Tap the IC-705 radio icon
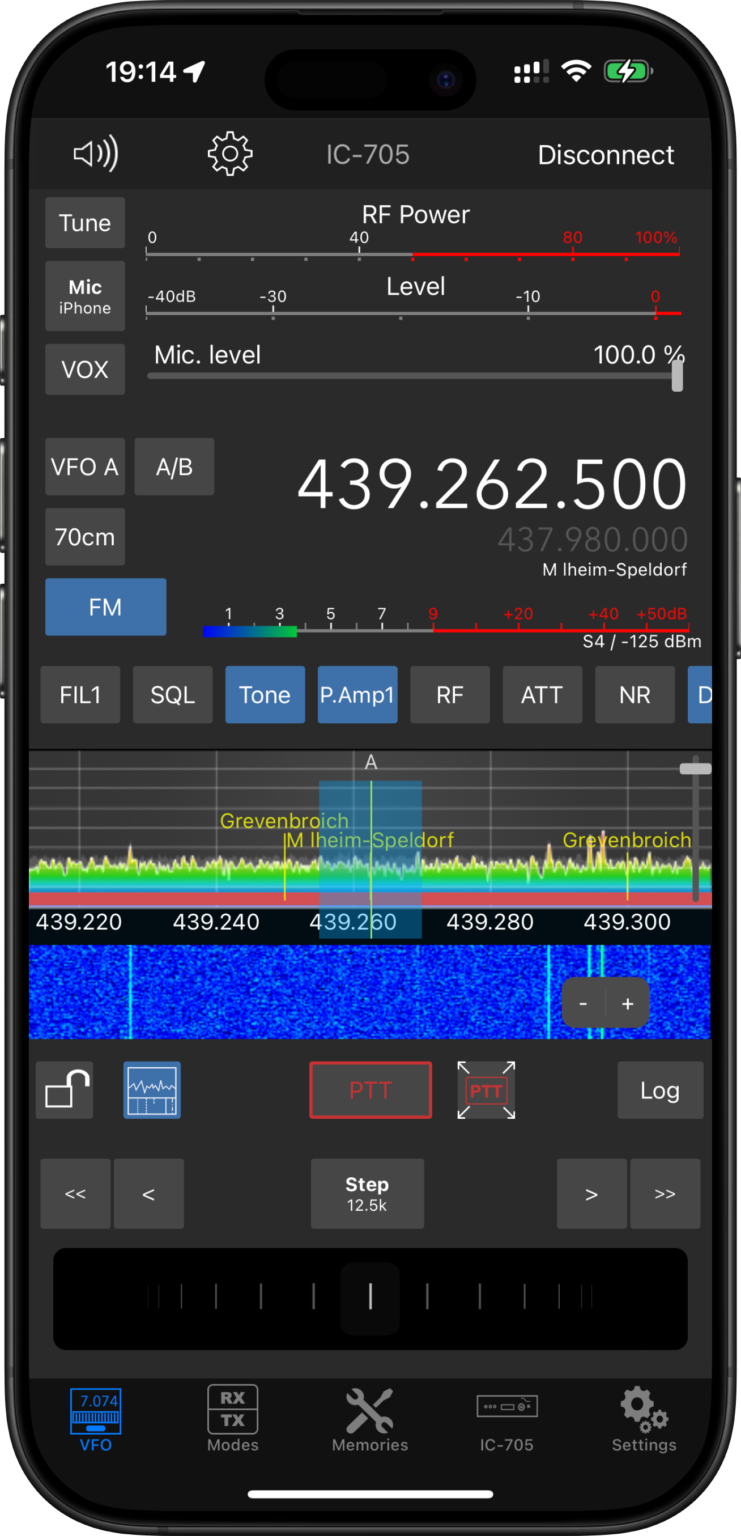Image resolution: width=741 pixels, height=1536 pixels. [507, 1418]
